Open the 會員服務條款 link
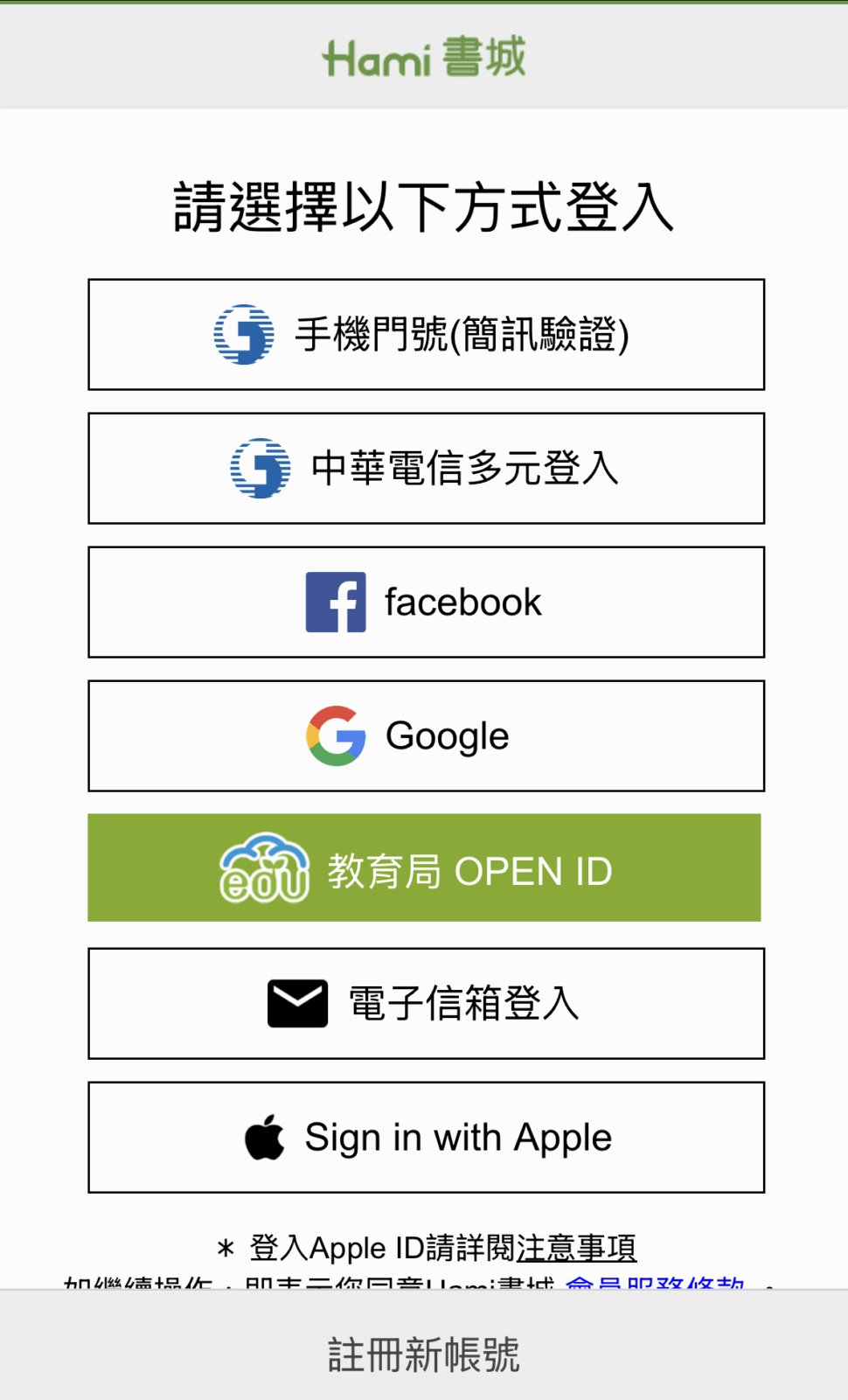The image size is (848, 1400). 656,1282
